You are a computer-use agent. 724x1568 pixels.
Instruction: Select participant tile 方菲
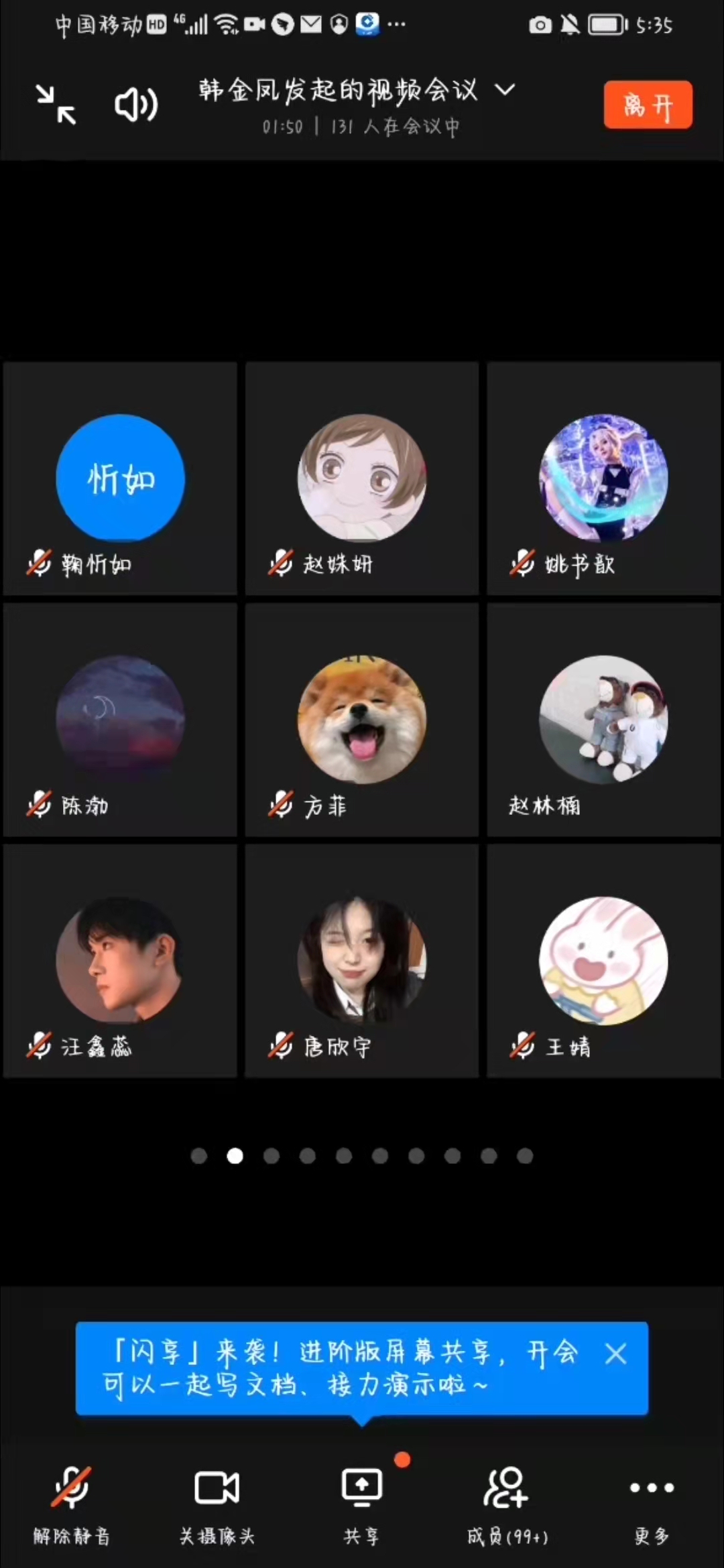362,720
